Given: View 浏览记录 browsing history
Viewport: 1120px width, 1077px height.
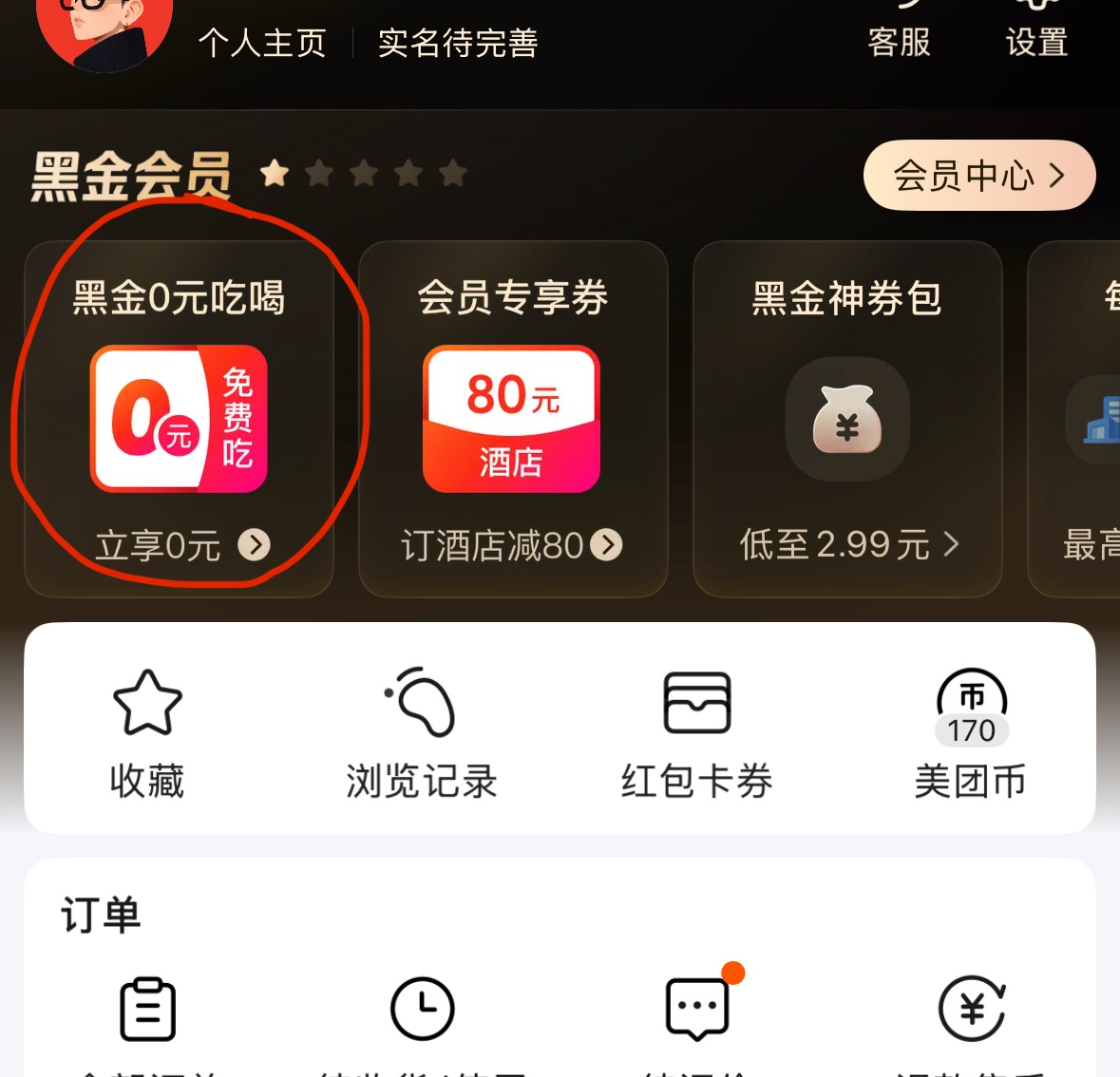Looking at the screenshot, I should coord(421,731).
